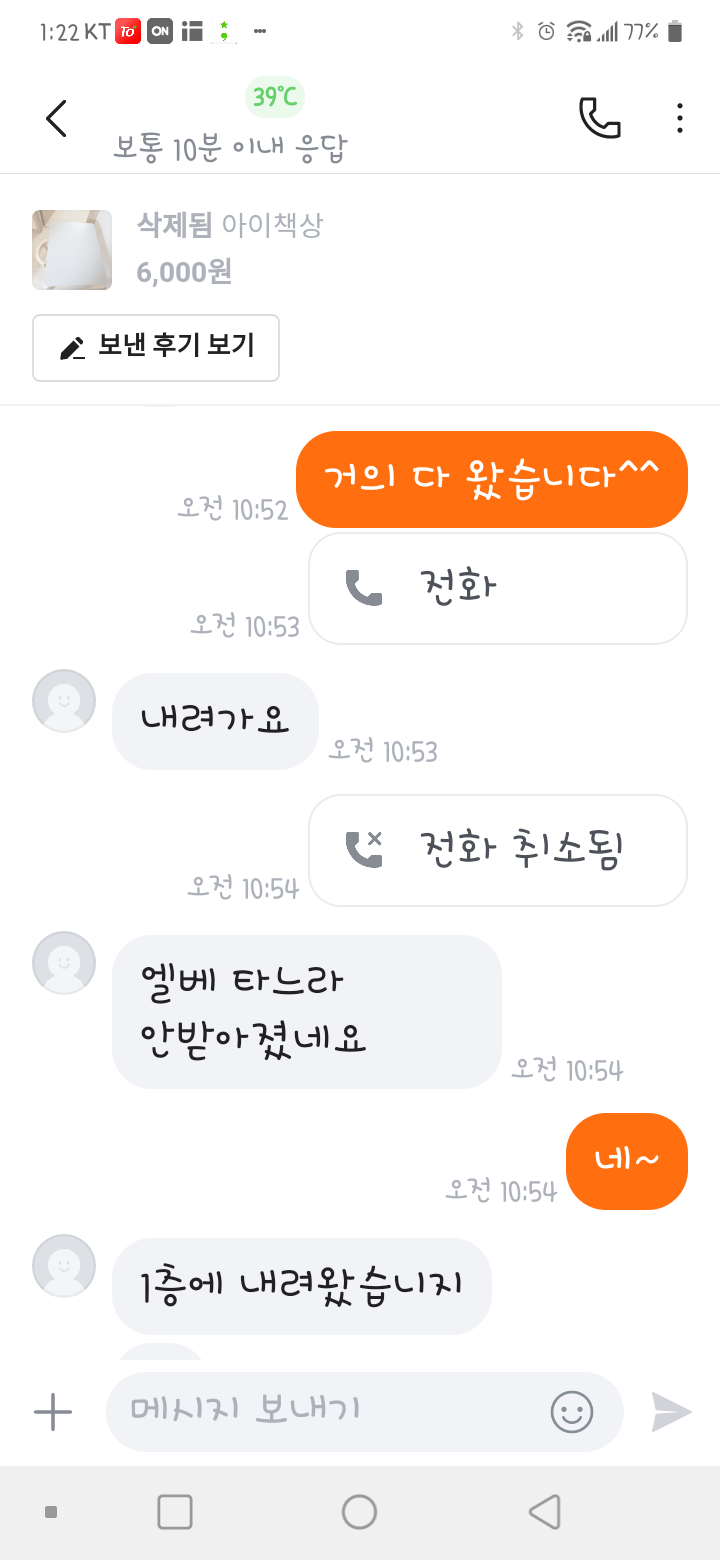Open recent apps via square button
This screenshot has width=720, height=1560.
[x=175, y=1512]
